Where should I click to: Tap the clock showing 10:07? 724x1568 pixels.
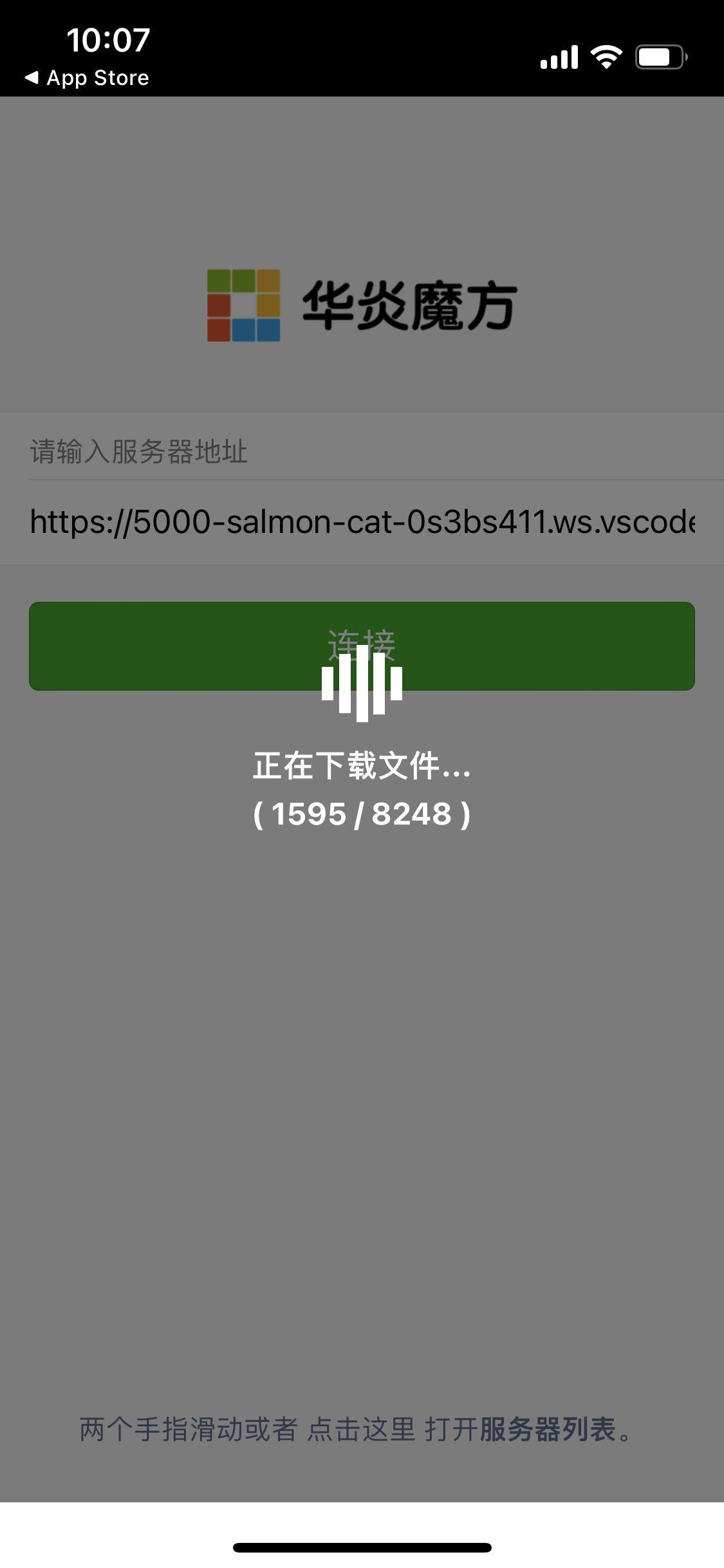pos(109,40)
